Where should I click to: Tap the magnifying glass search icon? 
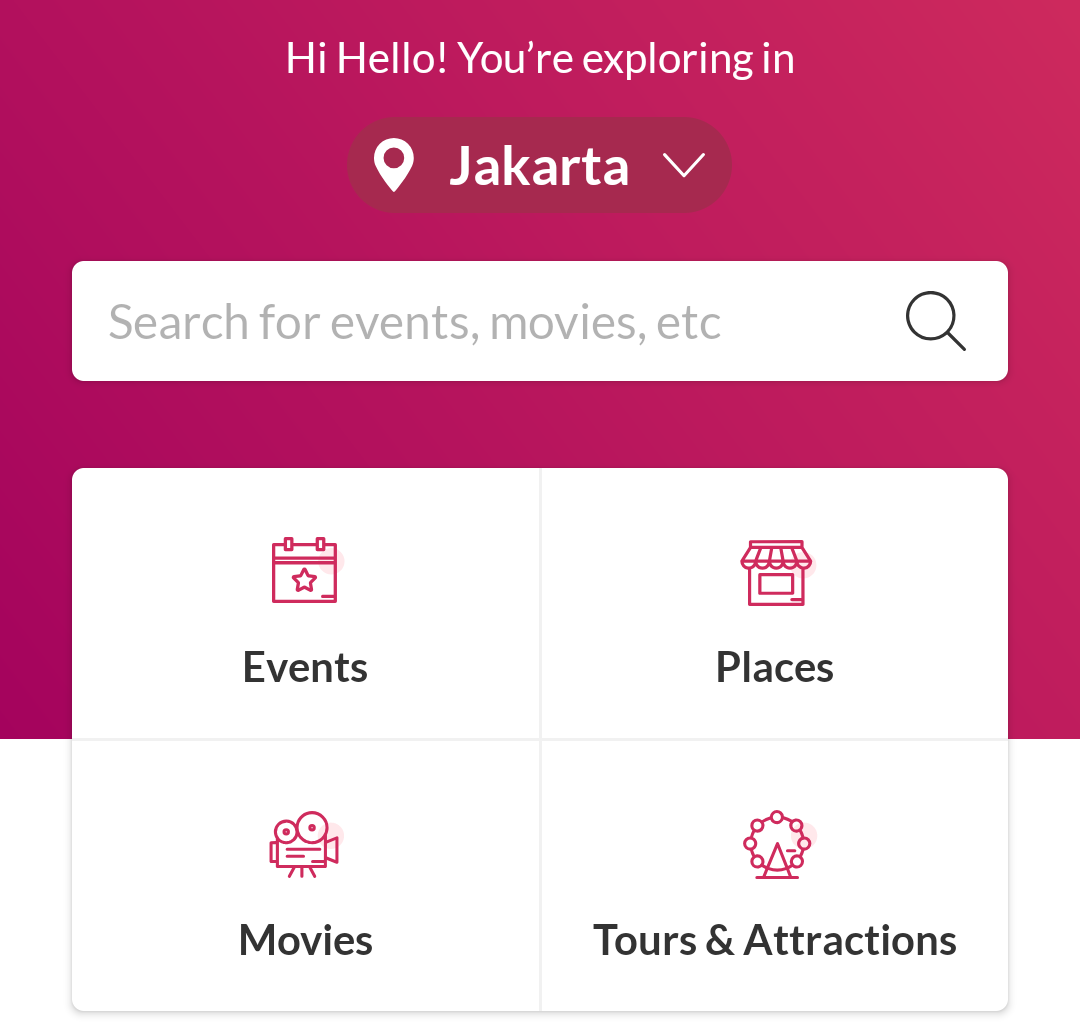point(935,322)
